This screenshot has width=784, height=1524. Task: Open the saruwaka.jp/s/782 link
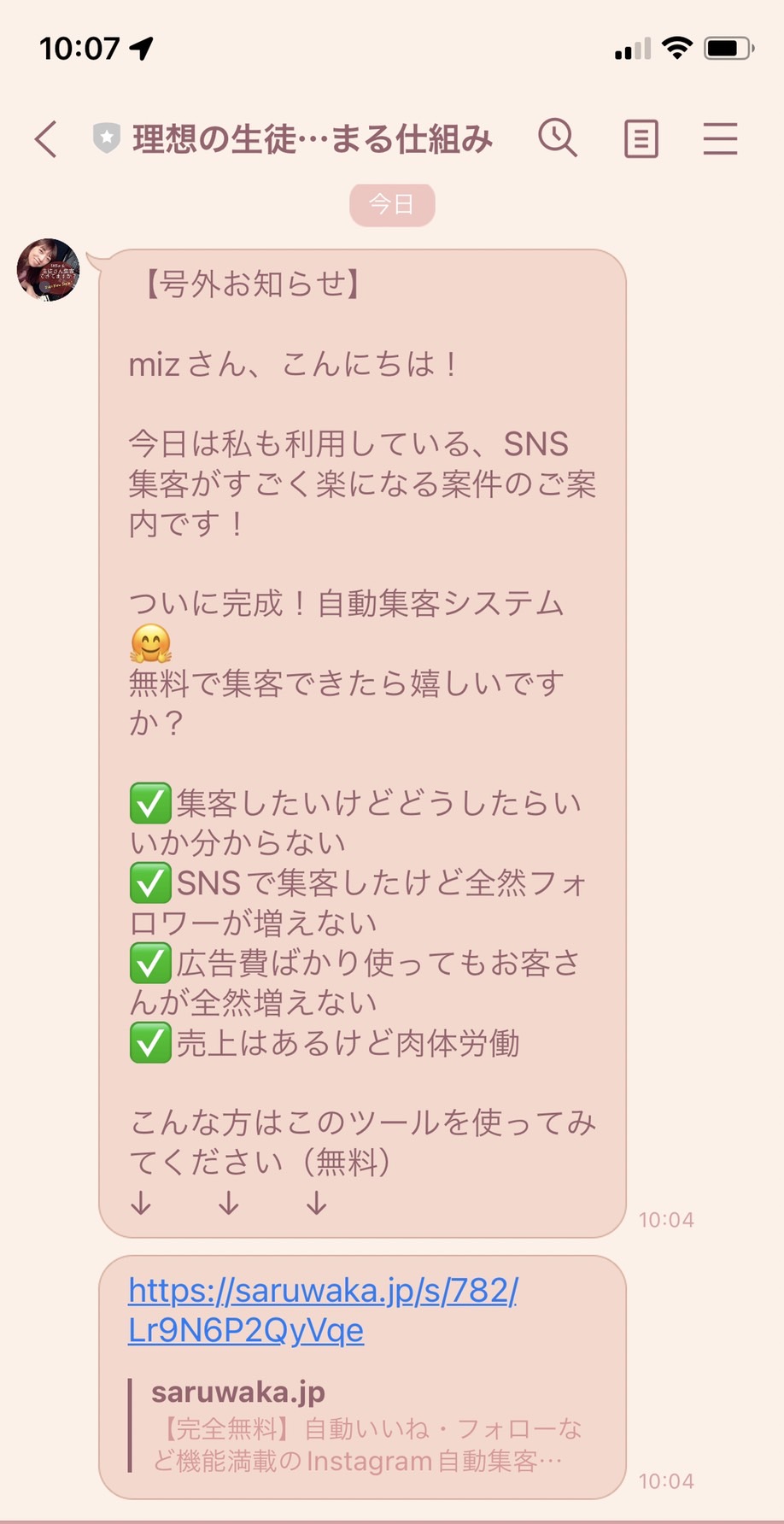pyautogui.click(x=323, y=1310)
